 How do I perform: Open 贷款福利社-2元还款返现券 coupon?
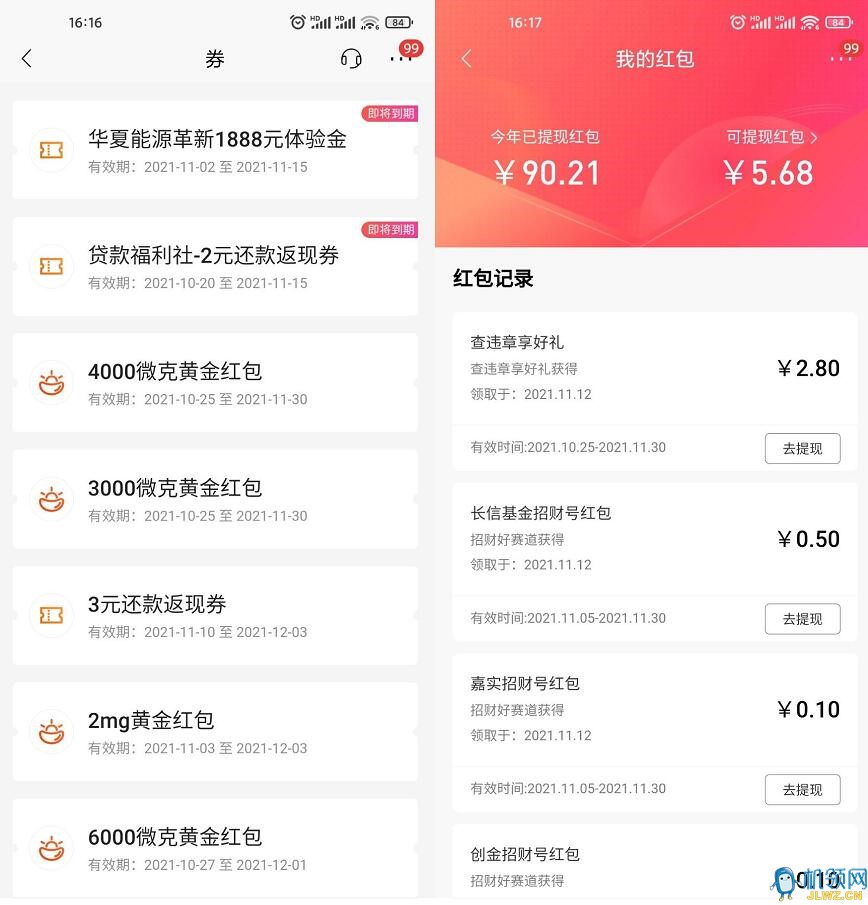pos(215,266)
